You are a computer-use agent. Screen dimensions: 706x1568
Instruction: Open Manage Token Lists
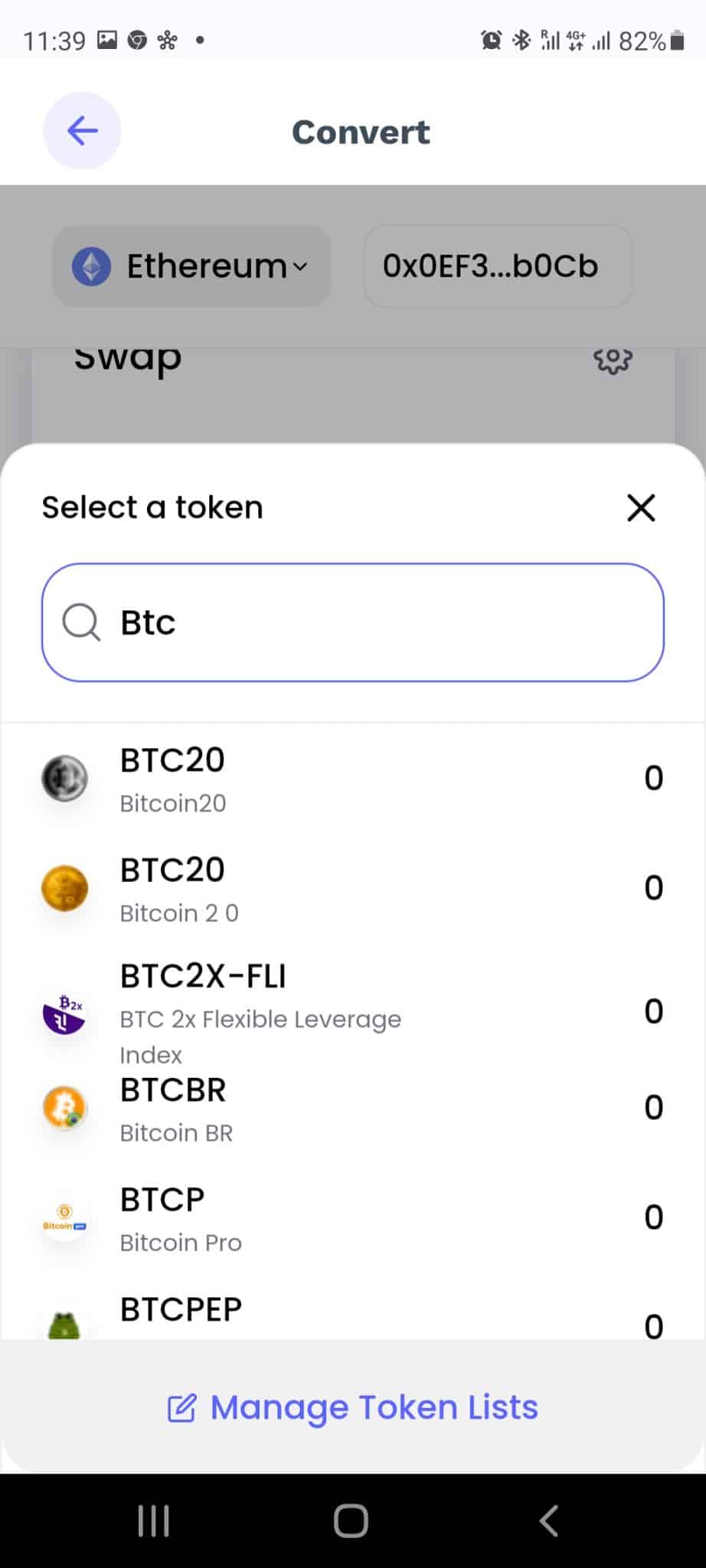point(353,1407)
